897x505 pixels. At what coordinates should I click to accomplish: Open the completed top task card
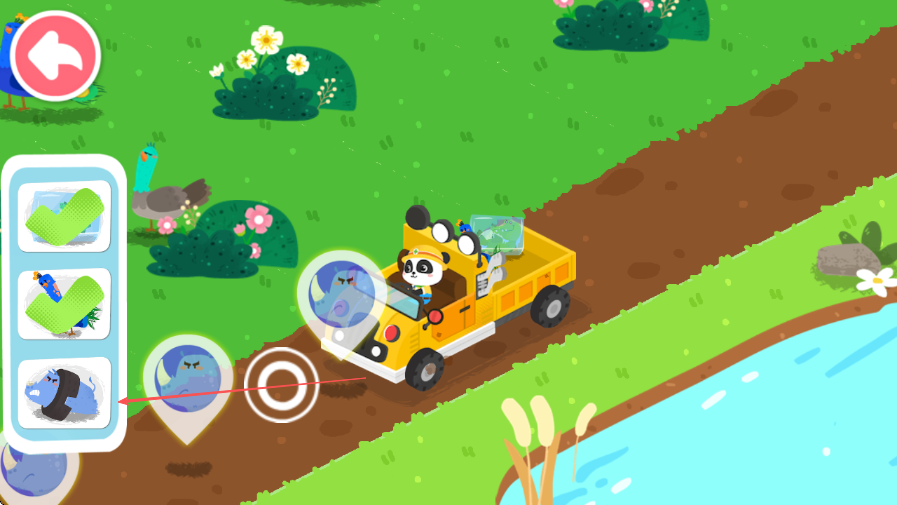tap(64, 216)
